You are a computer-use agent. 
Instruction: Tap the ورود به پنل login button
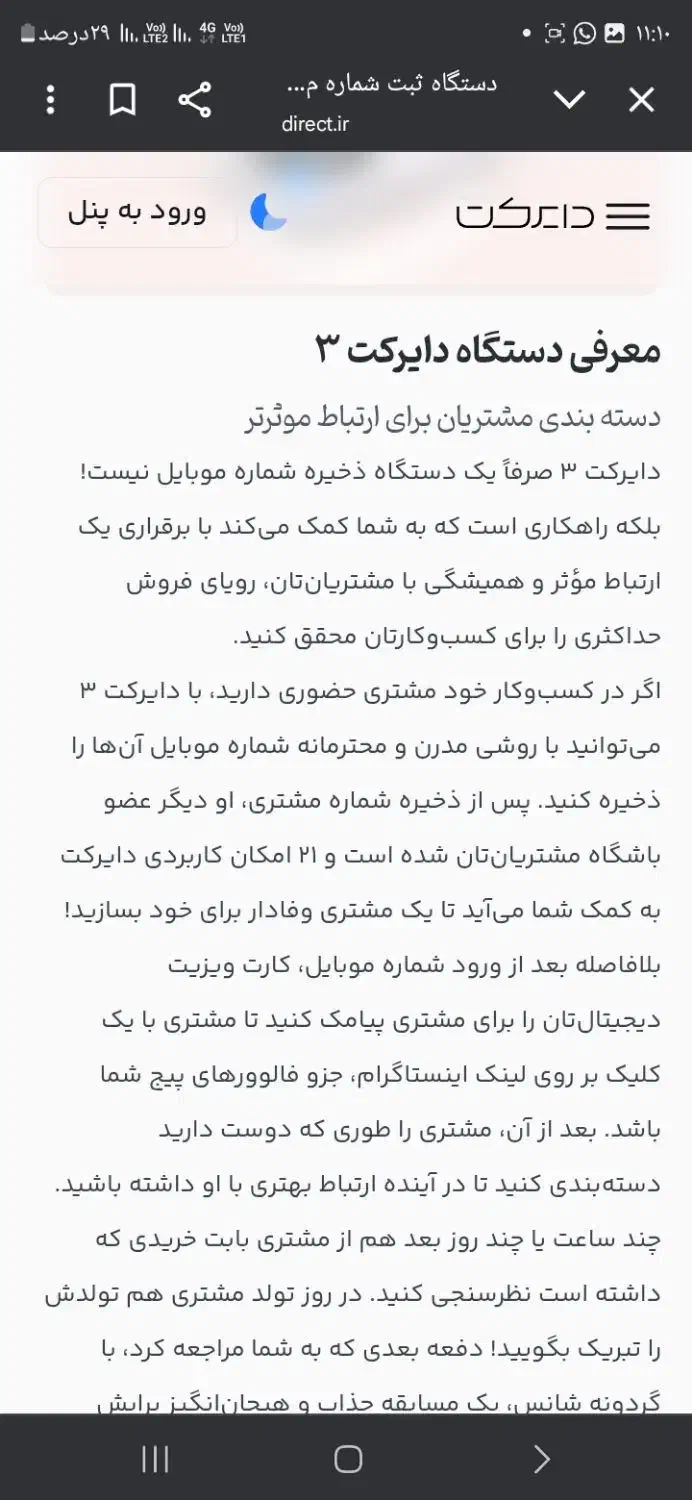tap(138, 212)
